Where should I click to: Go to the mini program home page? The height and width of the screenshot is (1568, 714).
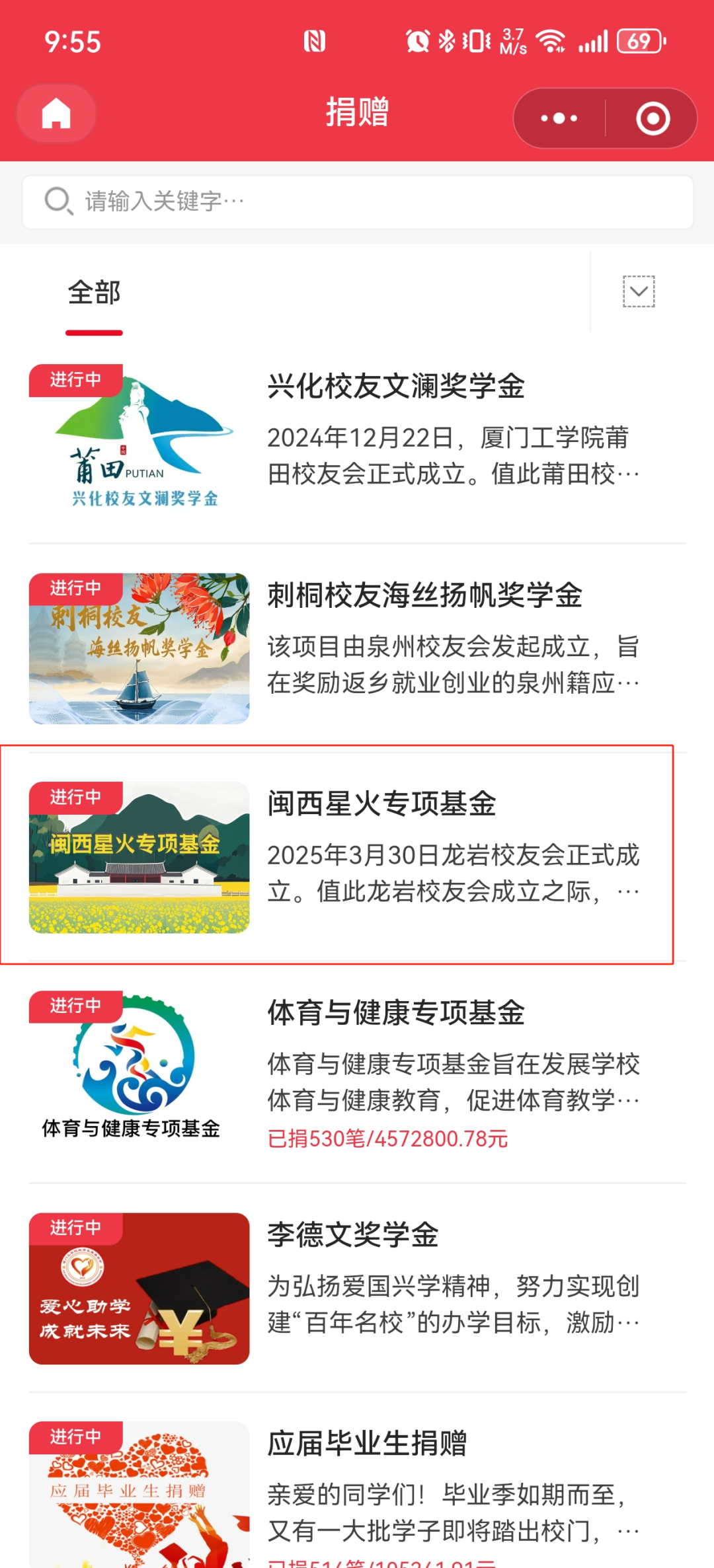[x=56, y=114]
